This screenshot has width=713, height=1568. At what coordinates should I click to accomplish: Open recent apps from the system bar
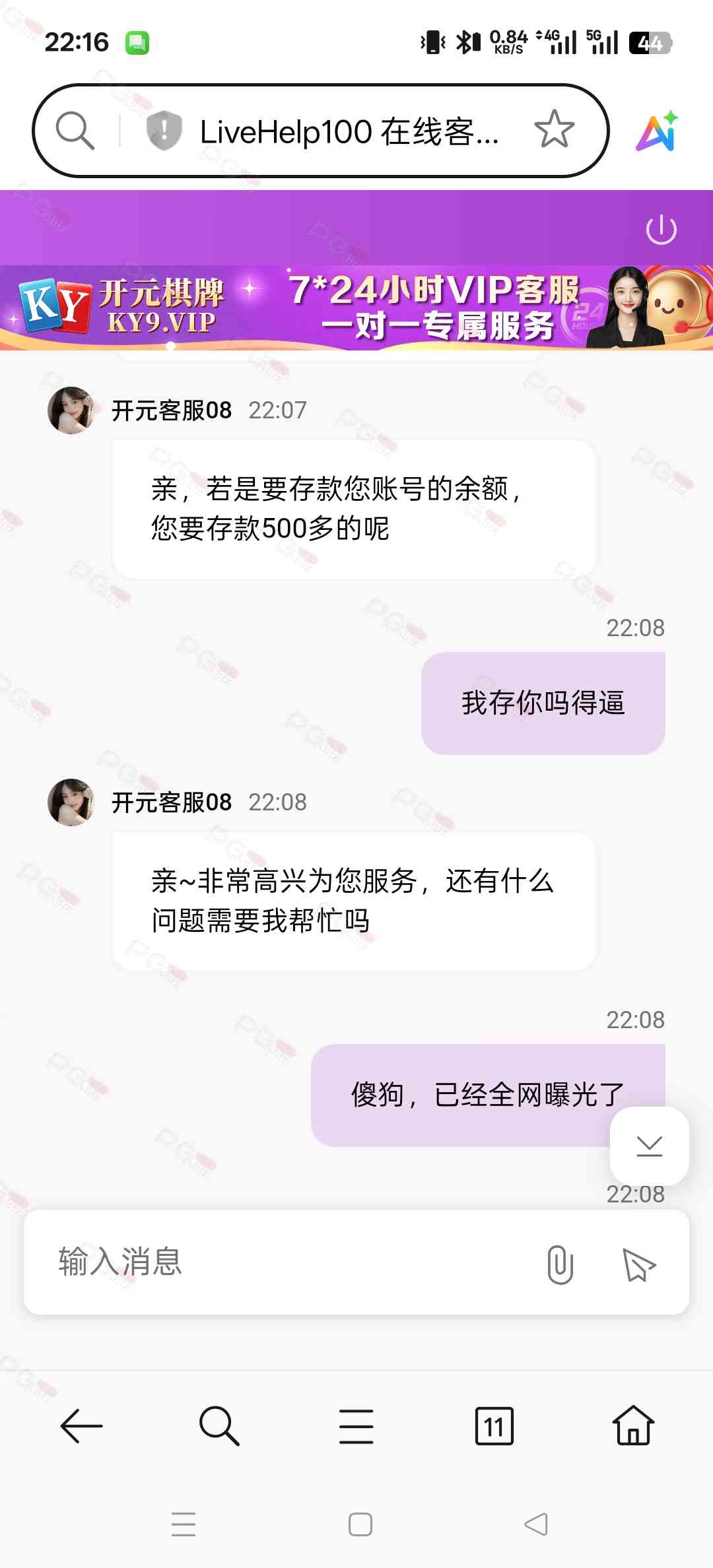tap(184, 1524)
